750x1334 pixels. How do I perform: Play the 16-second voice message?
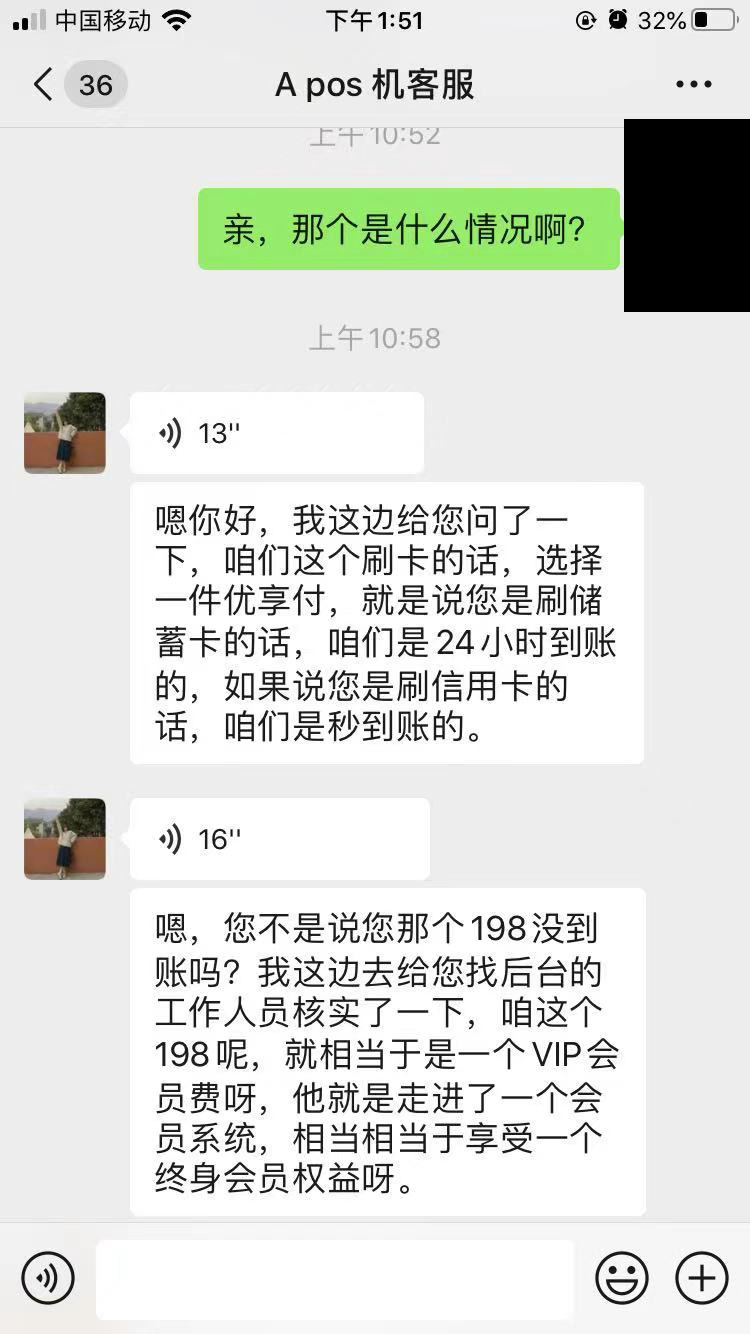pos(279,839)
